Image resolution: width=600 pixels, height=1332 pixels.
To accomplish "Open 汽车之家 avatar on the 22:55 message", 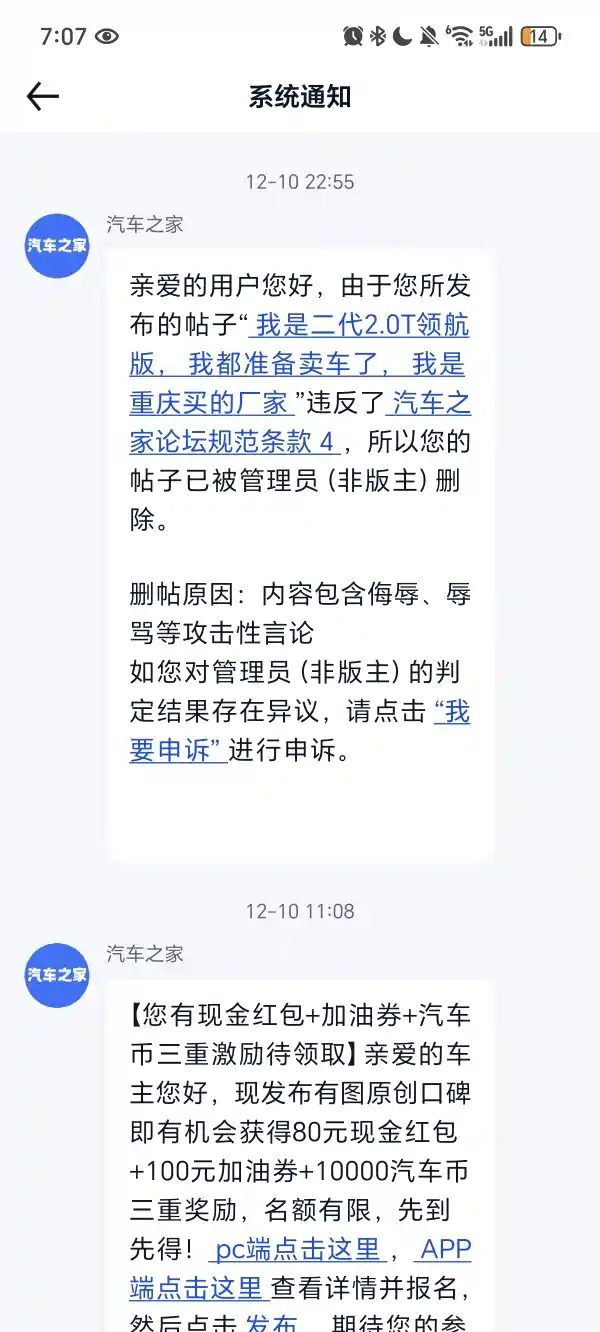I will click(x=57, y=245).
